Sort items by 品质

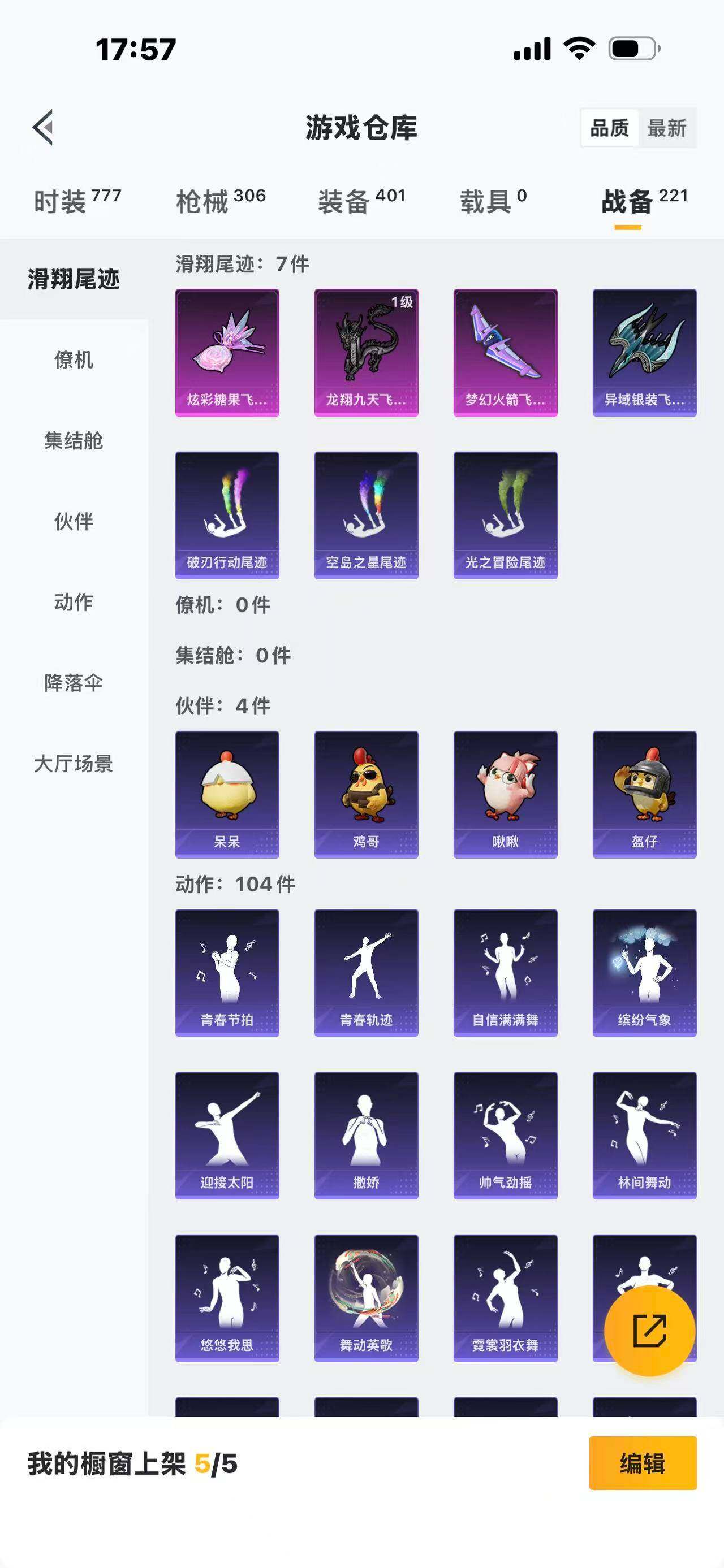tap(610, 128)
